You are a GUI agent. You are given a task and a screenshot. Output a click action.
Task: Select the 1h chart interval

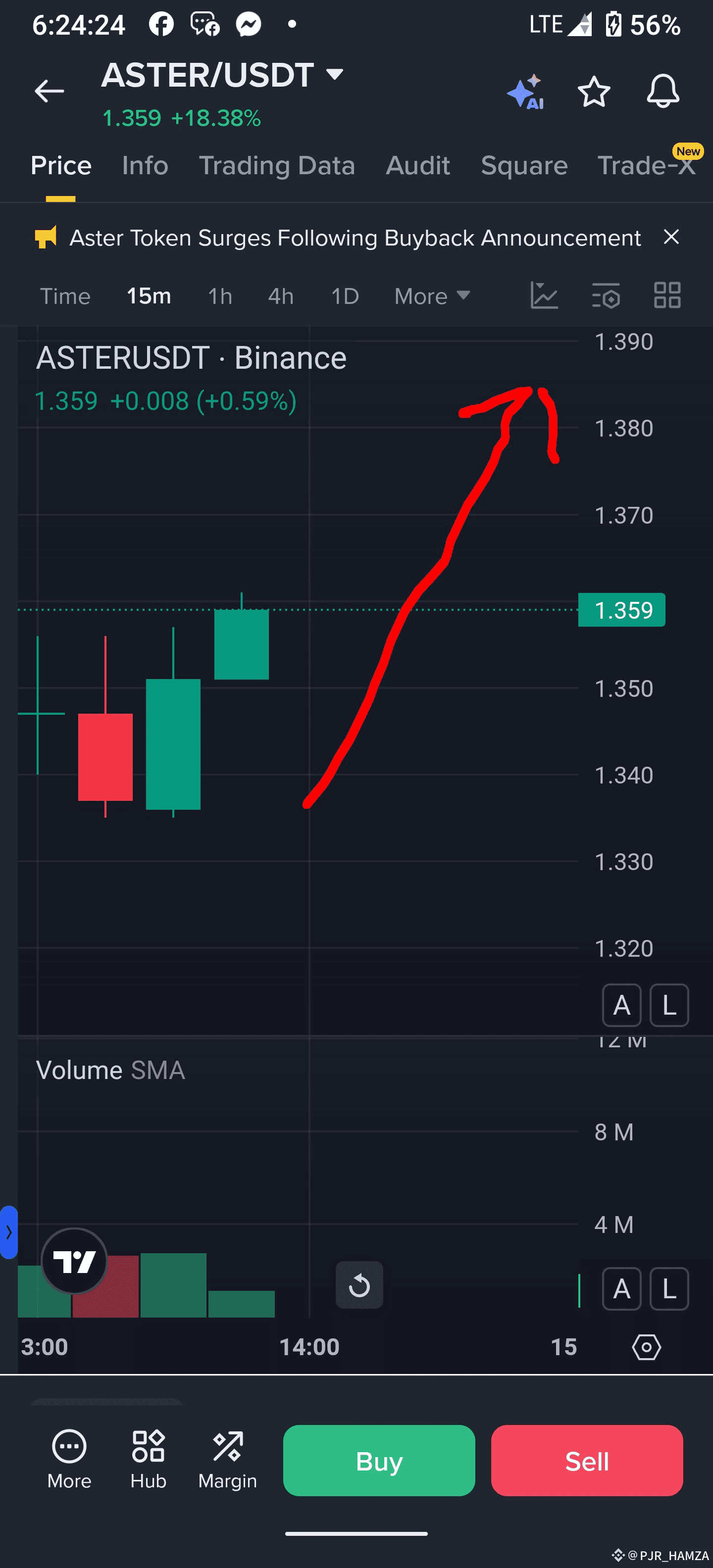click(220, 296)
